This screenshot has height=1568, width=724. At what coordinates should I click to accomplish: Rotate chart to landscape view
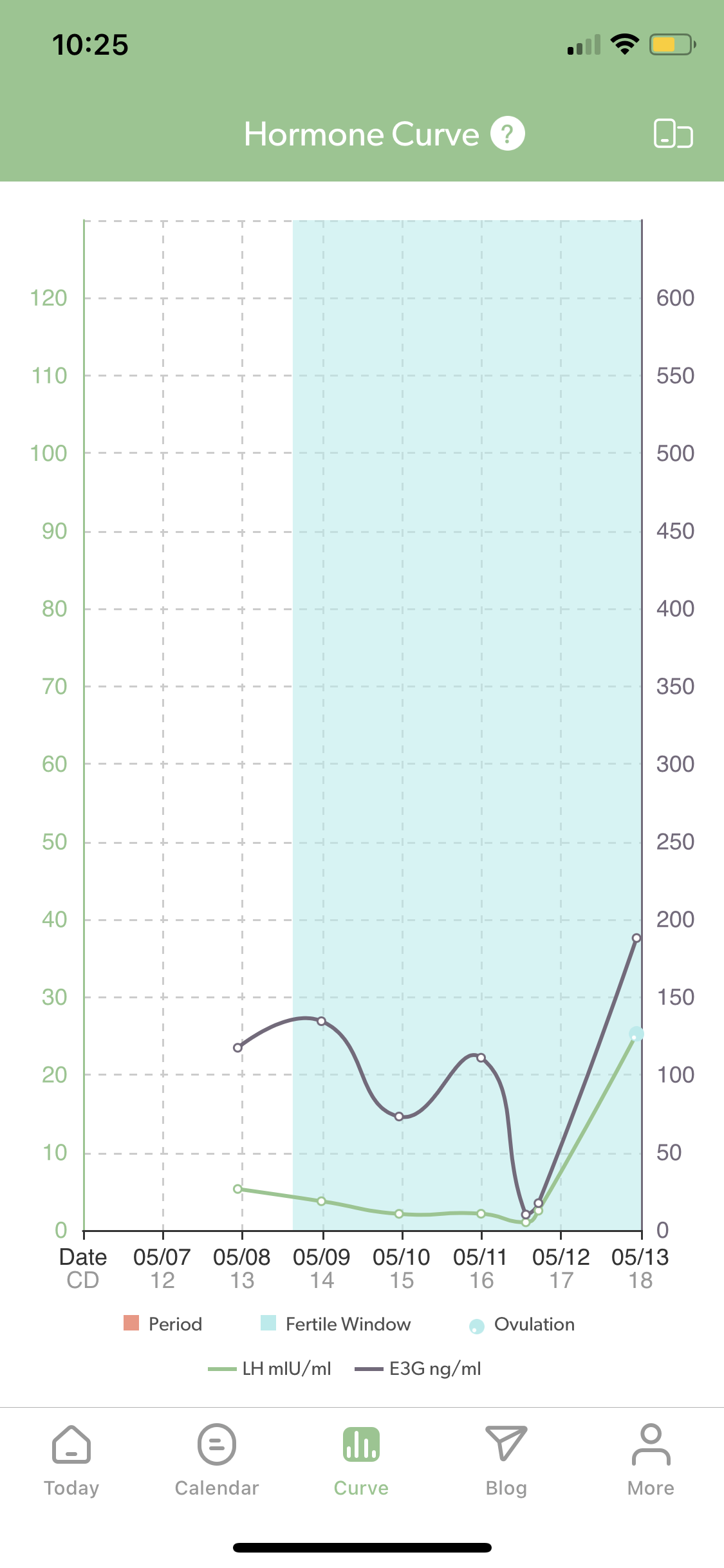[673, 134]
